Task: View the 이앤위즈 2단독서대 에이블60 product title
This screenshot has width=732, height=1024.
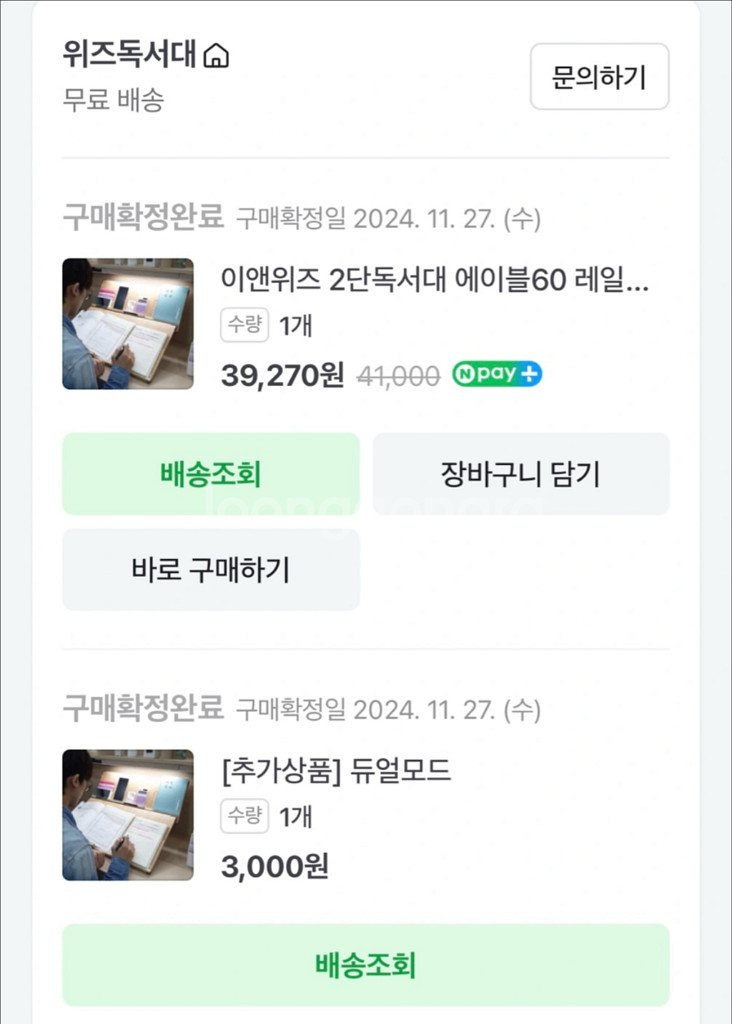Action: point(435,282)
